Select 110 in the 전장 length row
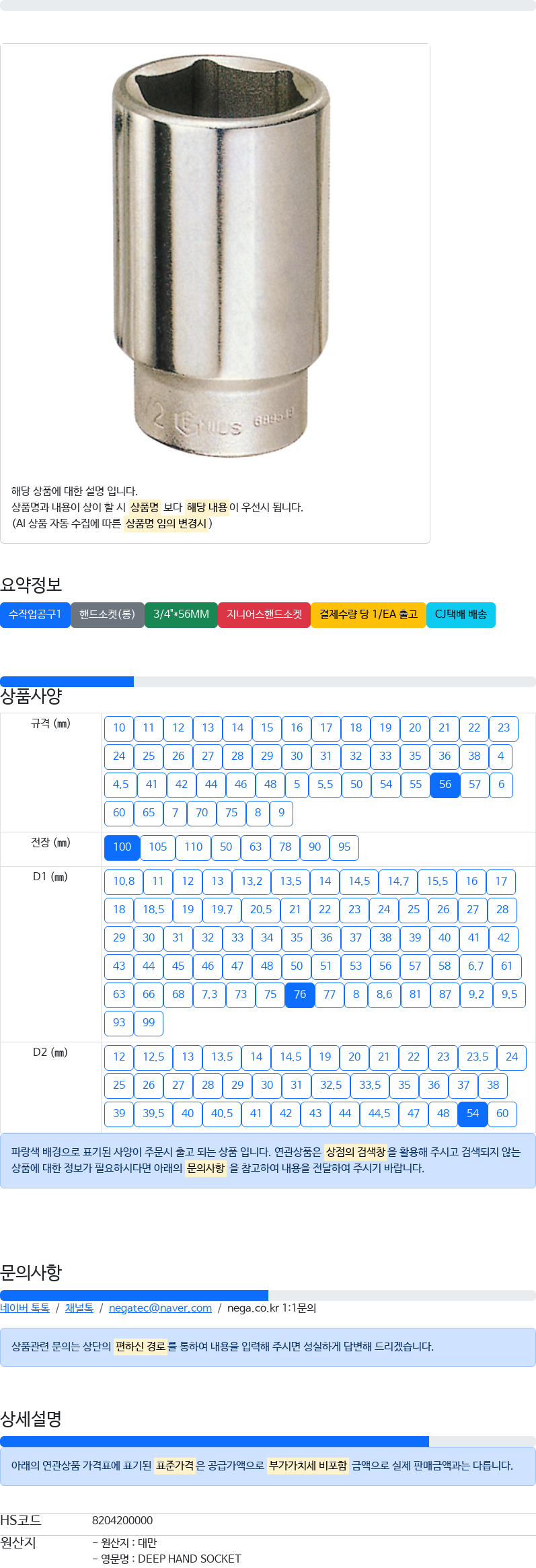Image resolution: width=536 pixels, height=1568 pixels. click(193, 847)
